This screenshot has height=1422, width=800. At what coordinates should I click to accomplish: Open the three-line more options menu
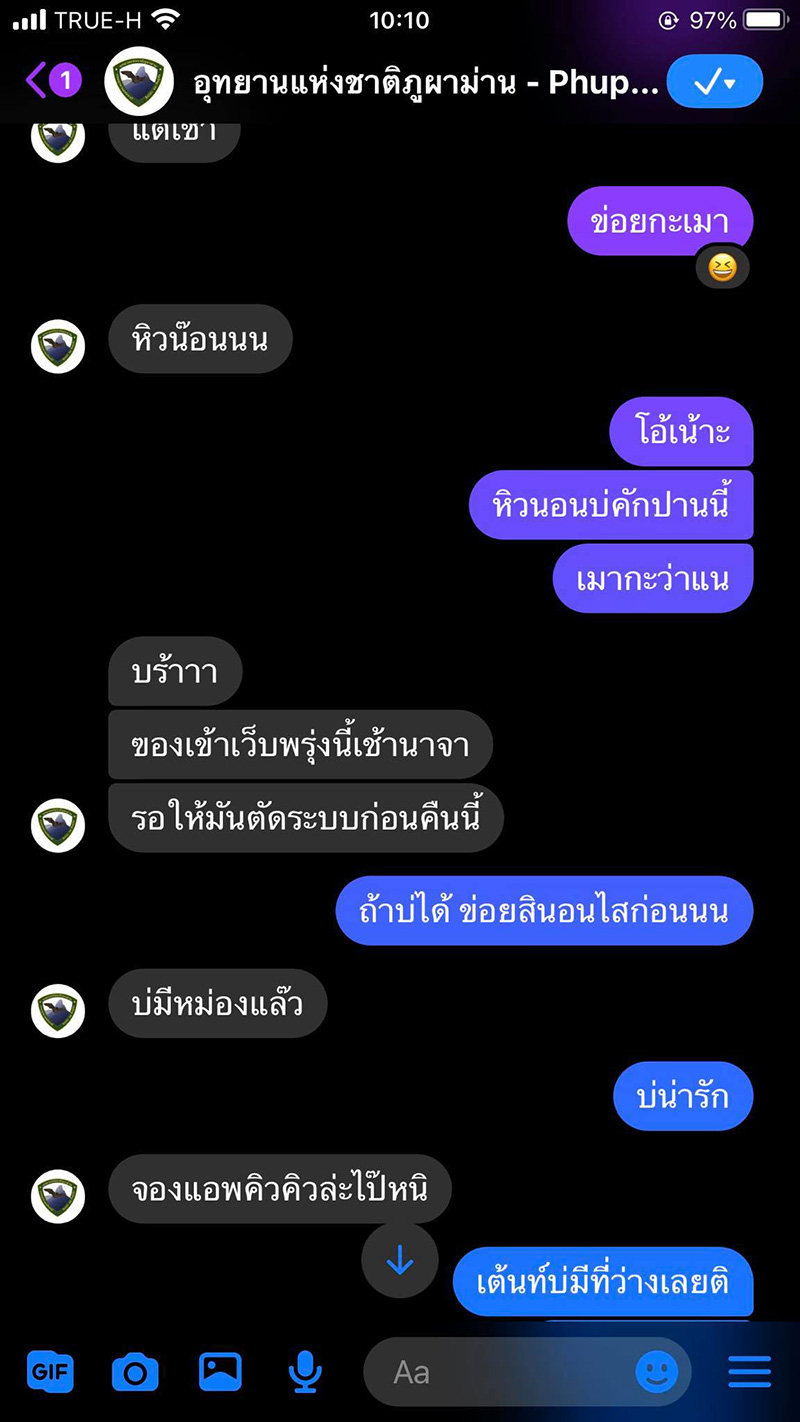coord(749,1372)
